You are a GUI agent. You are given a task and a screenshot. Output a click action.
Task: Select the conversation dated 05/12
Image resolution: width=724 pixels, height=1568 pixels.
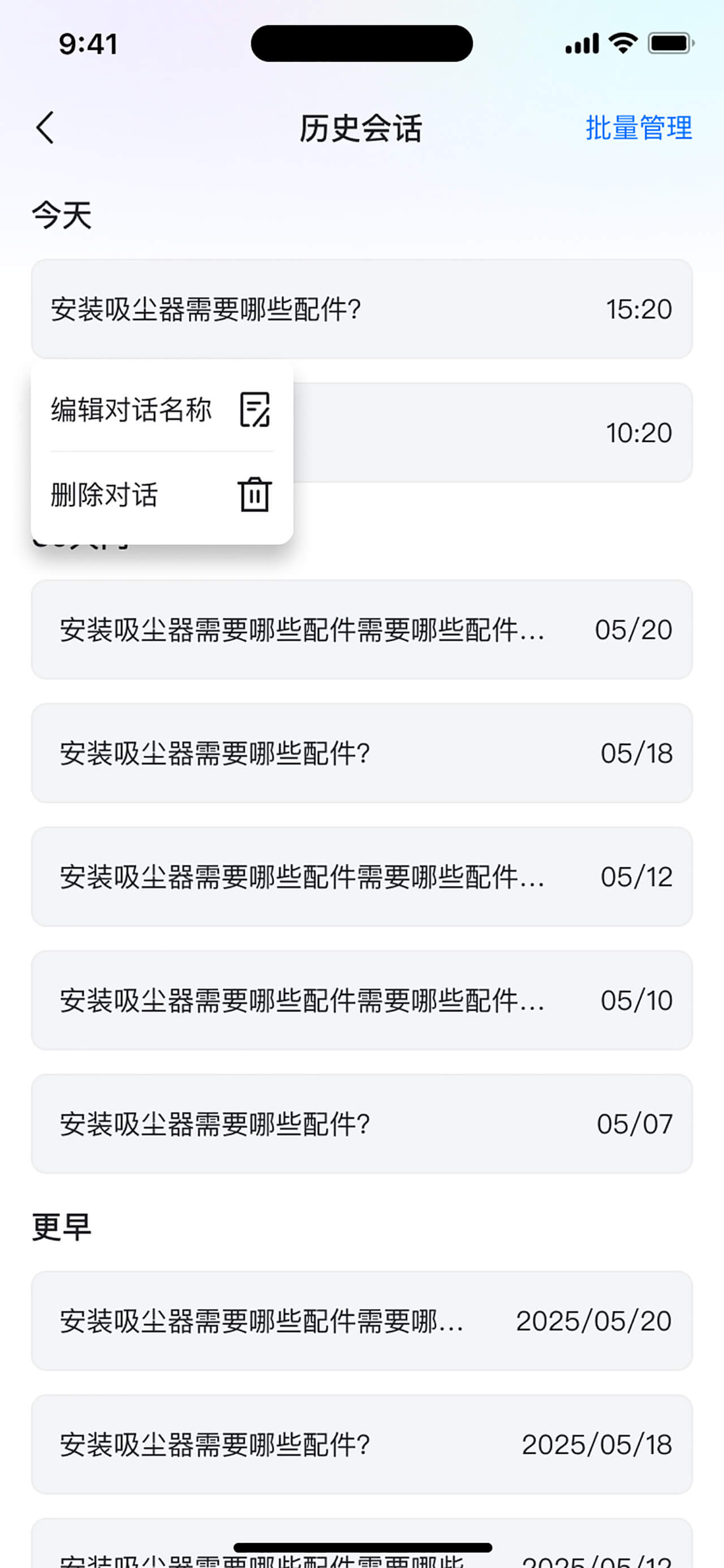(361, 877)
